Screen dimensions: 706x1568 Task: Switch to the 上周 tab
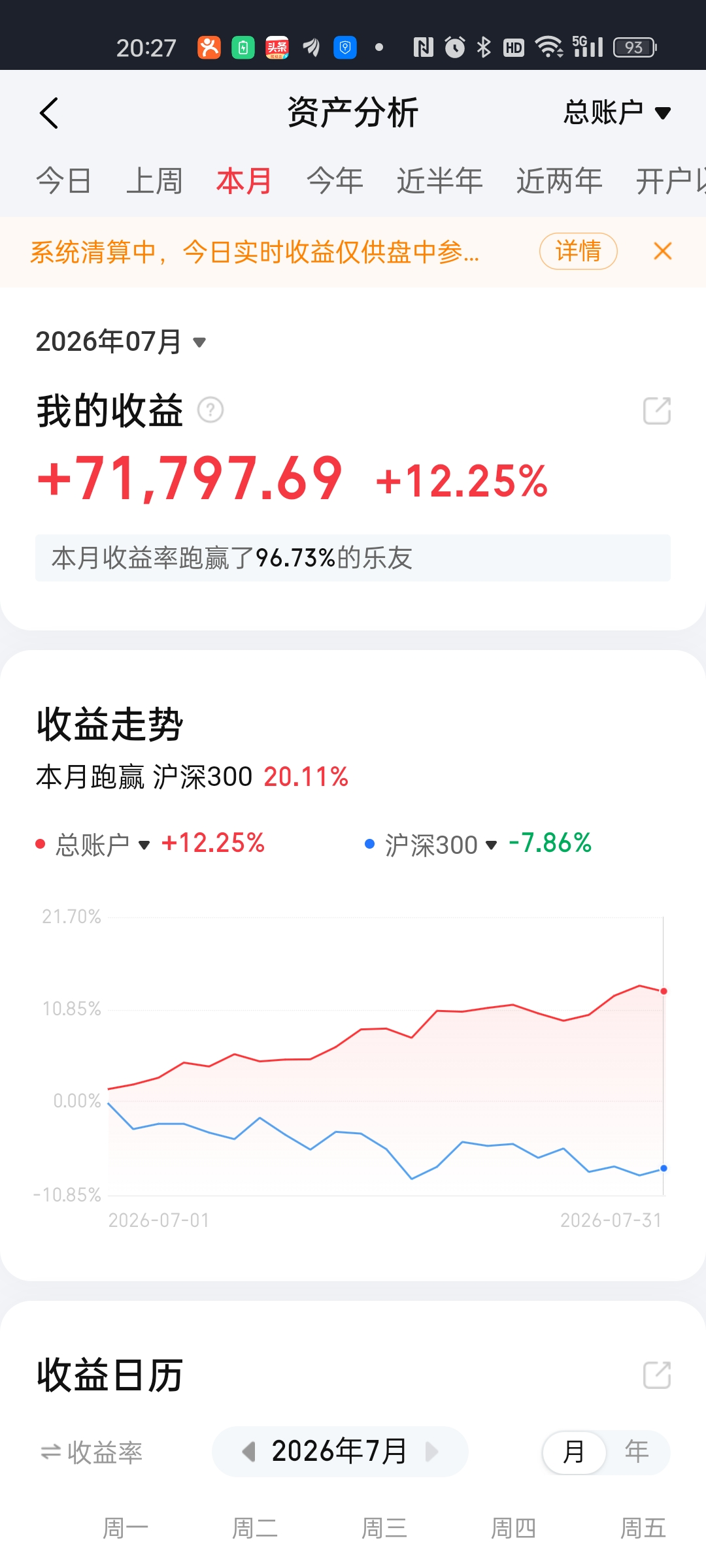[154, 181]
